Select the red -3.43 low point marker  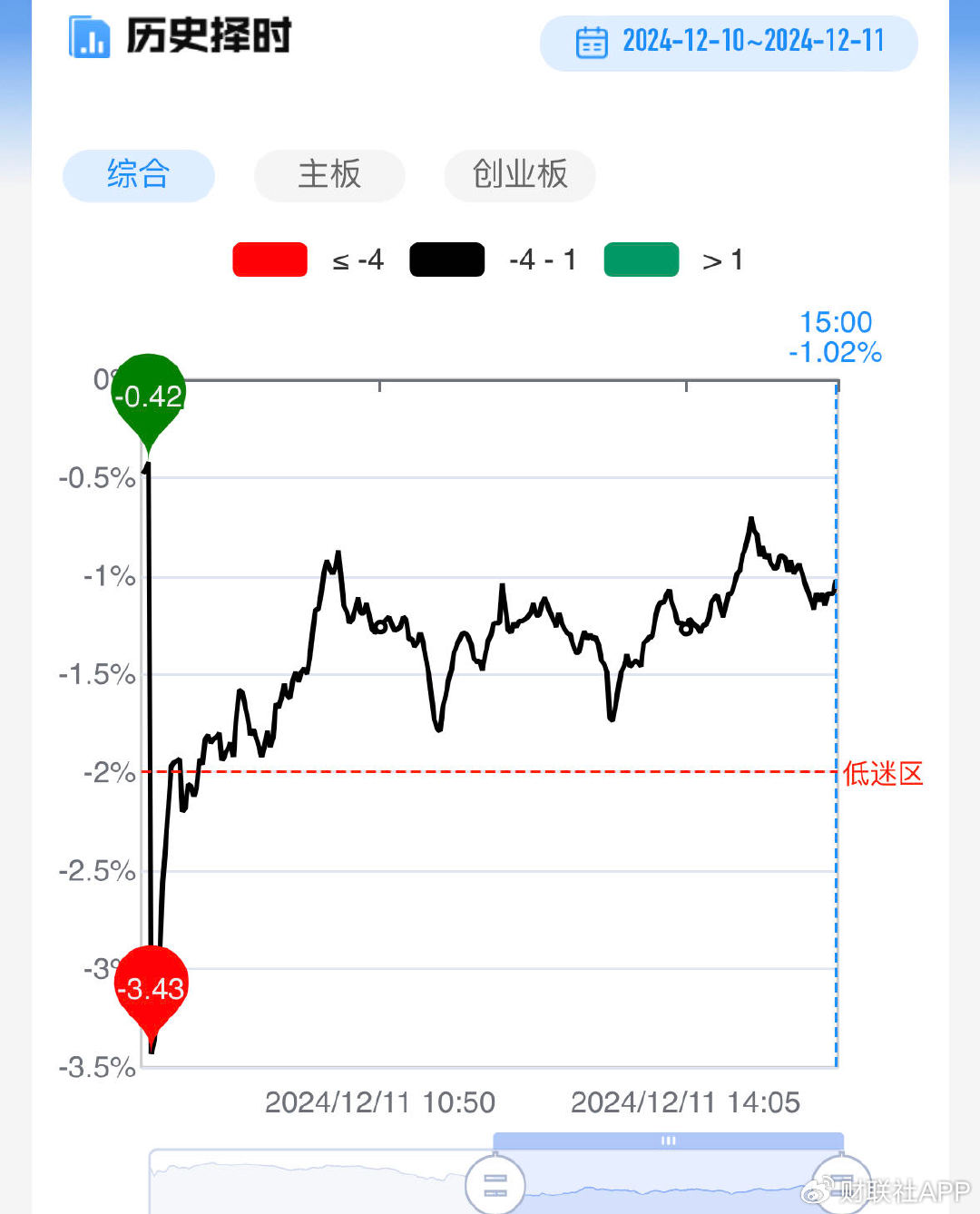pos(150,987)
